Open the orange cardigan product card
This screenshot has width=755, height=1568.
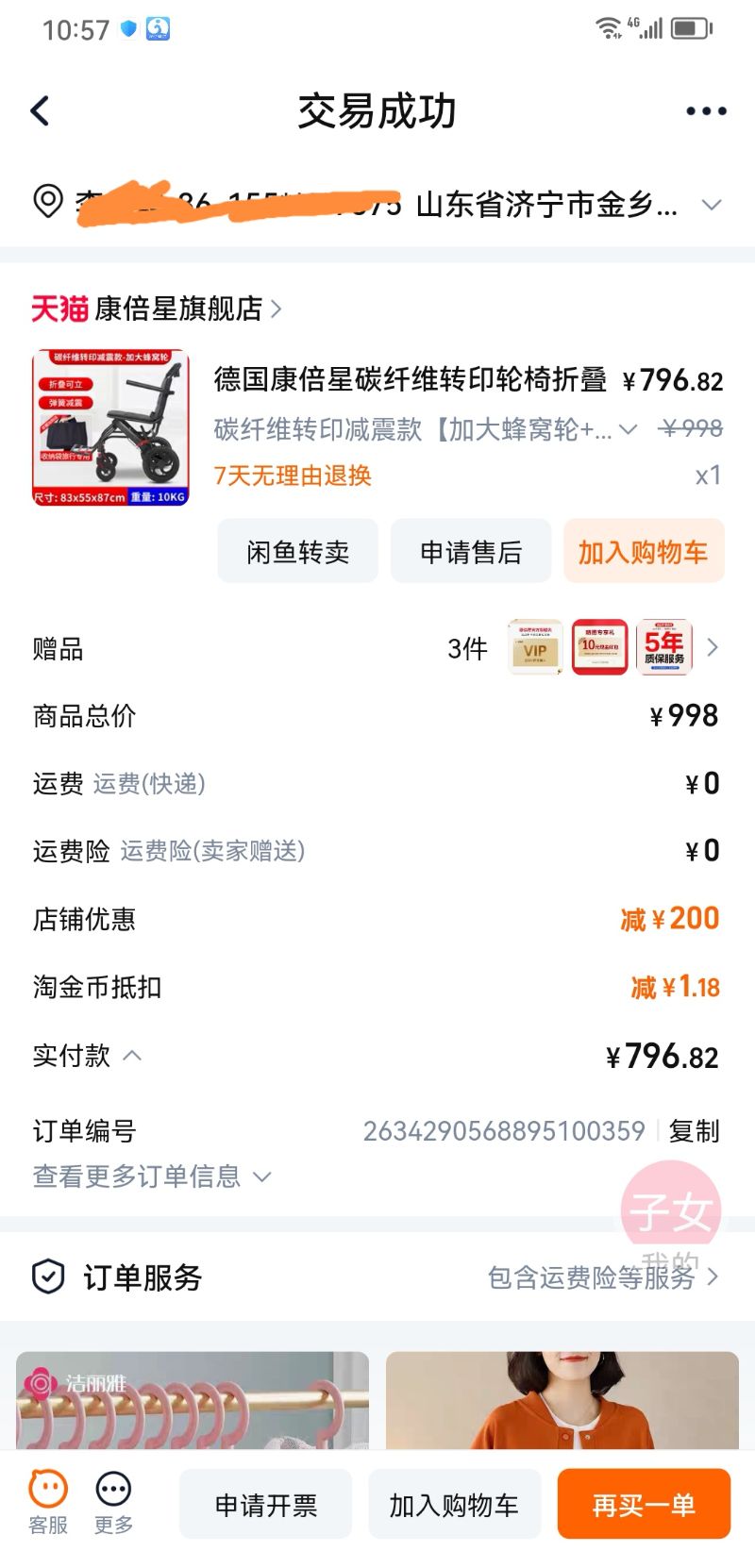point(562,1400)
